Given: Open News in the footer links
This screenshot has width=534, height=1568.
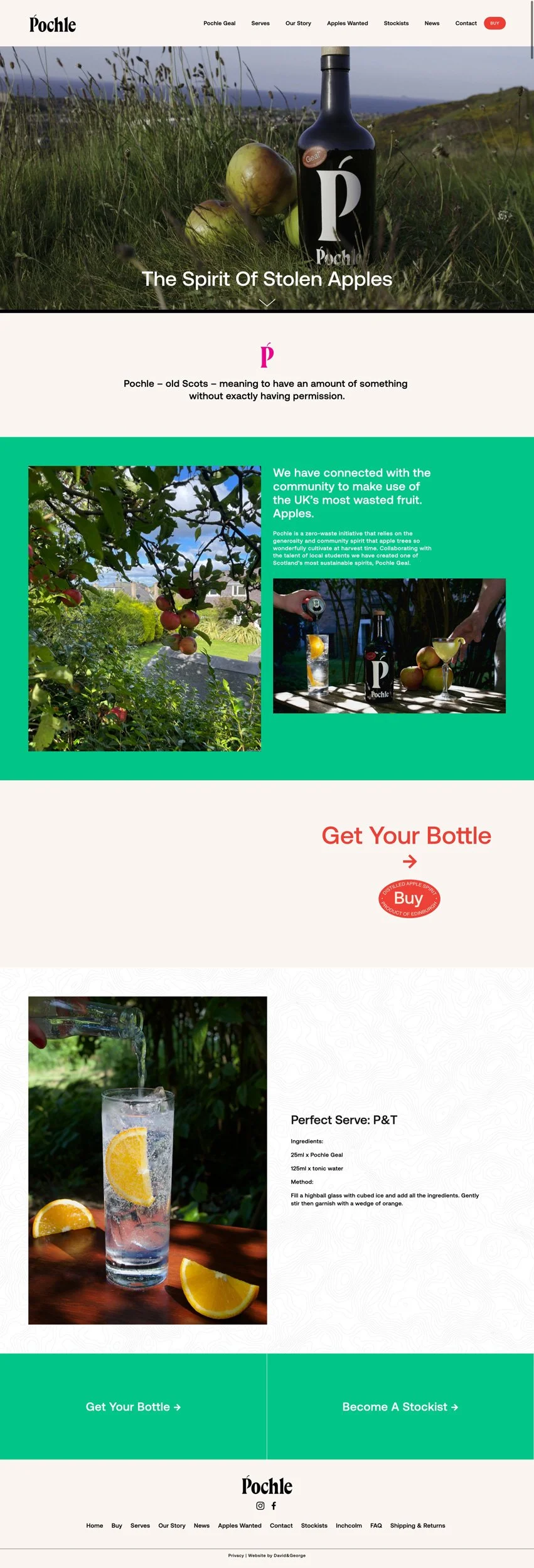Looking at the screenshot, I should pyautogui.click(x=201, y=1525).
